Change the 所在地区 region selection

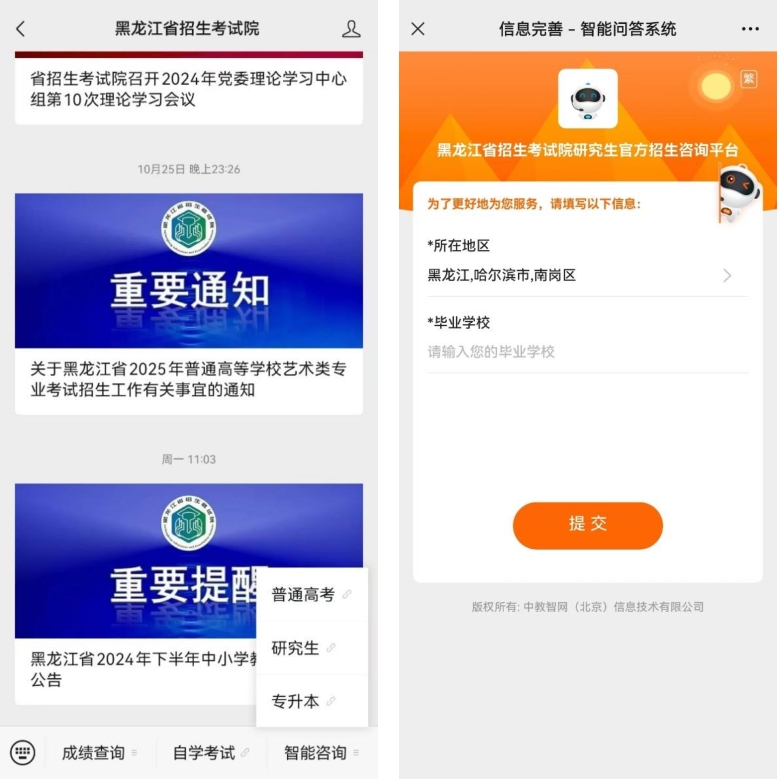587,275
